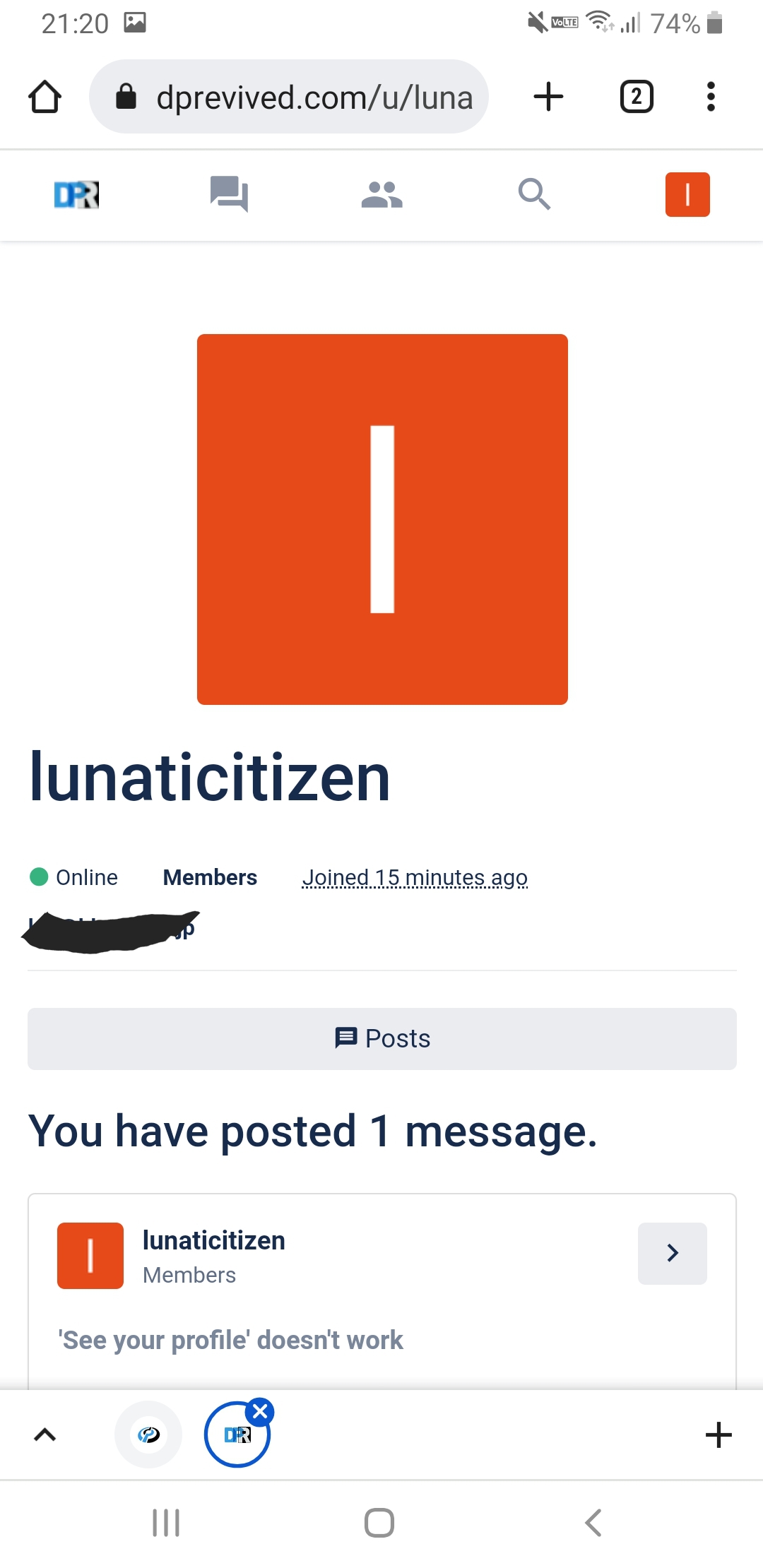The height and width of the screenshot is (1568, 763).
Task: Expand the bottom tab bar with the up chevron
Action: tap(45, 1435)
